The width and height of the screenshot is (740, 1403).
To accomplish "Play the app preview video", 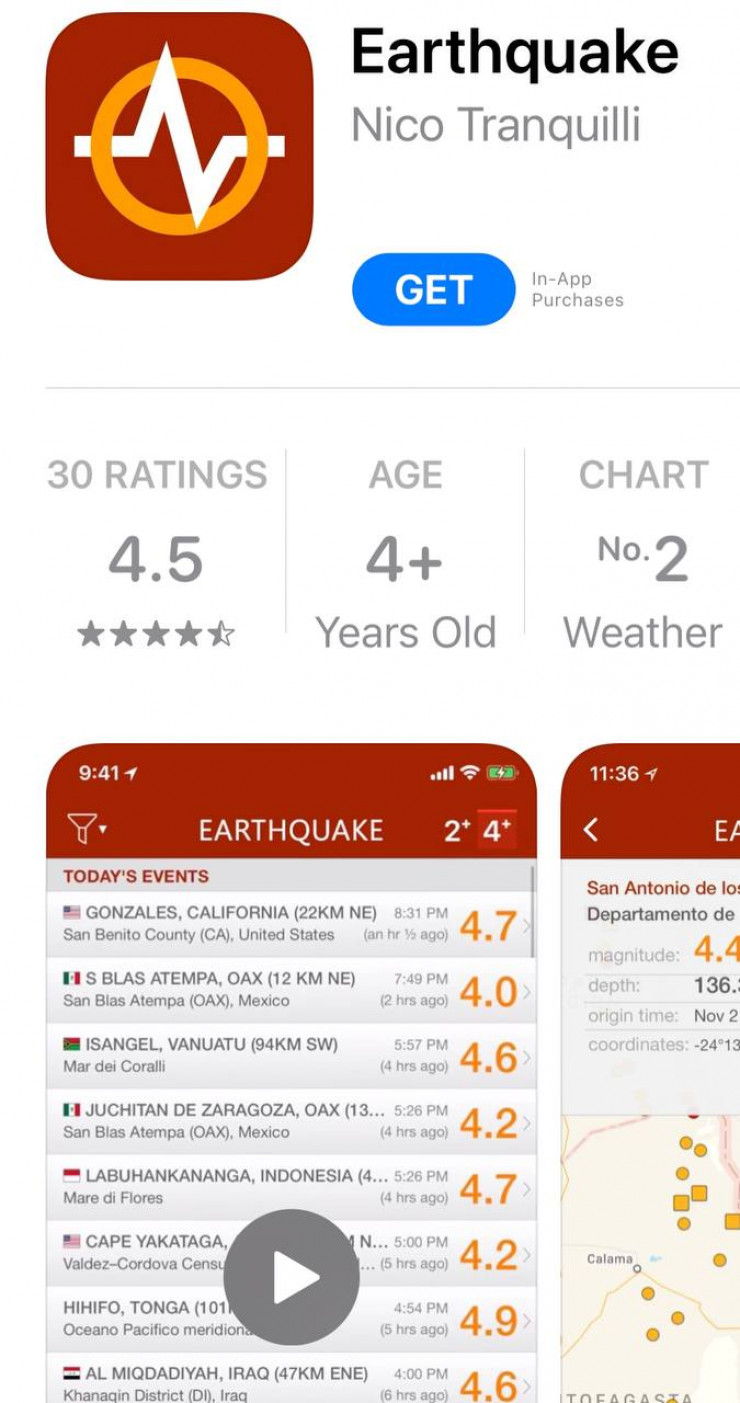I will (x=291, y=1277).
